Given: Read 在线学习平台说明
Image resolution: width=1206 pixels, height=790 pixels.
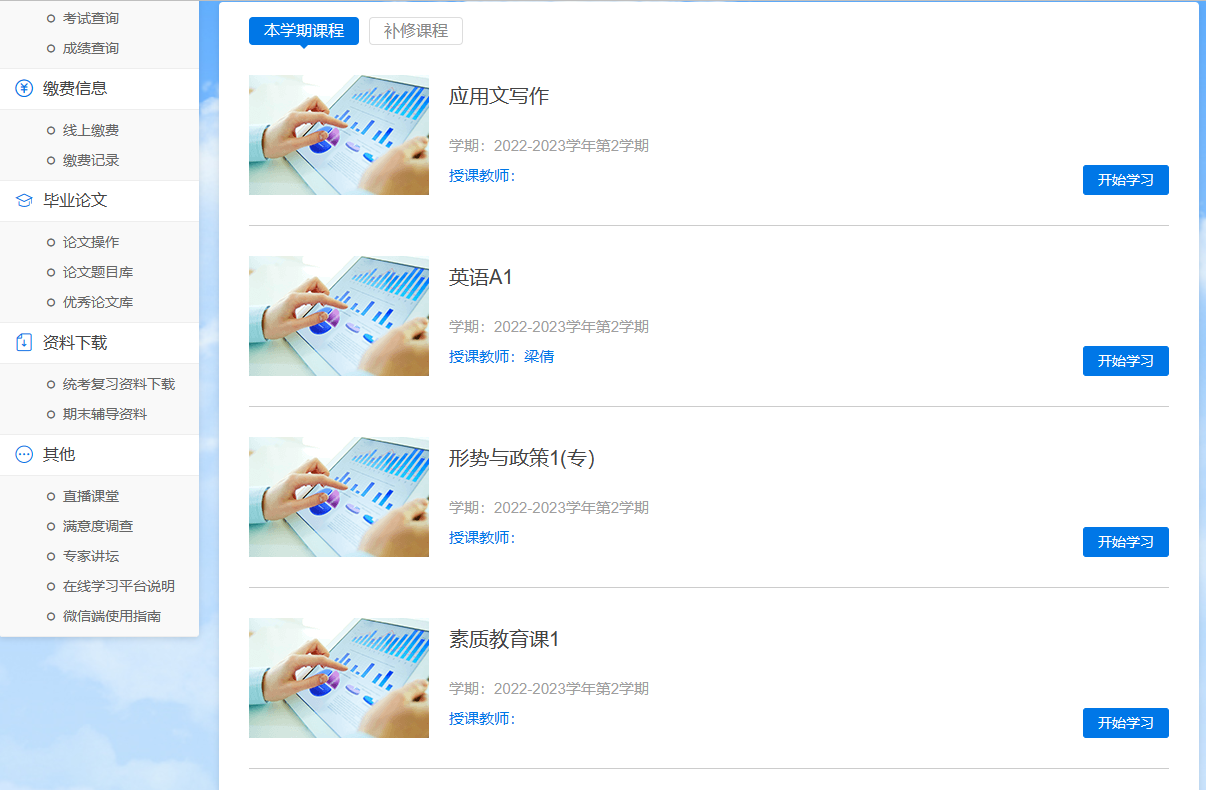Looking at the screenshot, I should (x=118, y=586).
